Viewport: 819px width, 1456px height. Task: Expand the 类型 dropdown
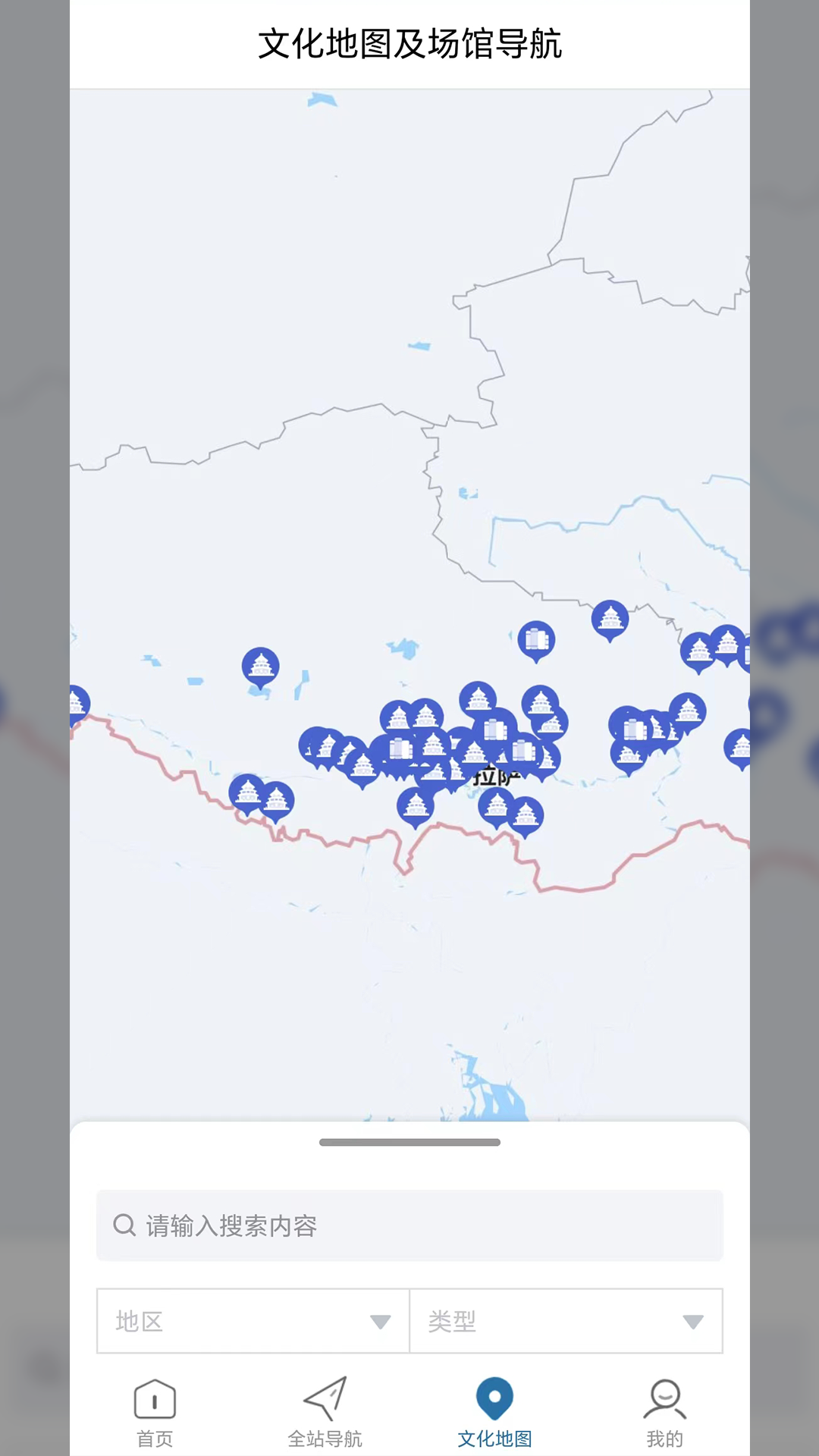[566, 1321]
